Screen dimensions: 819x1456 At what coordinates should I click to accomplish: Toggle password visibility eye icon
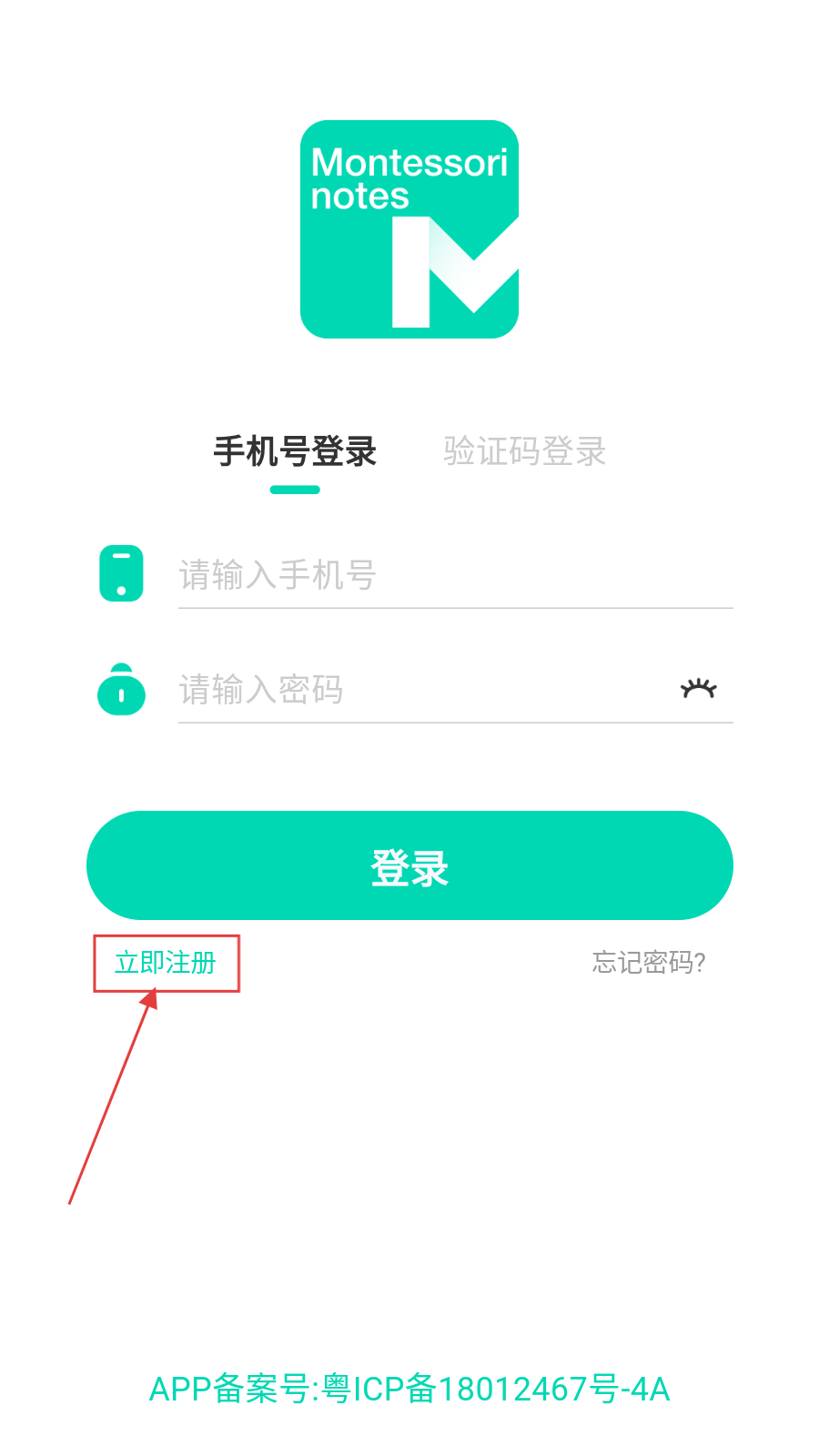pos(698,689)
